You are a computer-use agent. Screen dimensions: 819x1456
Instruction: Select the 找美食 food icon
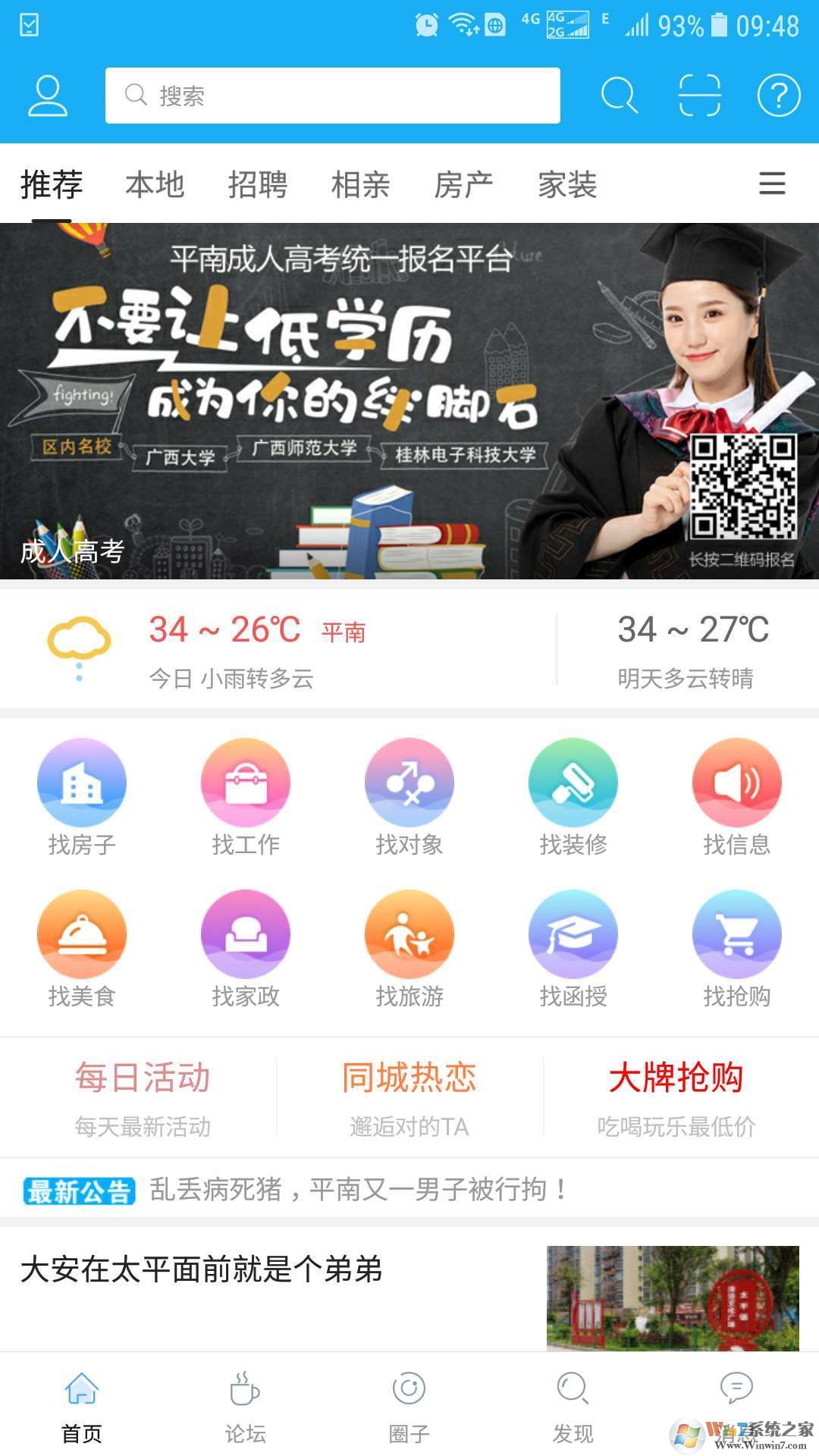coord(81,934)
